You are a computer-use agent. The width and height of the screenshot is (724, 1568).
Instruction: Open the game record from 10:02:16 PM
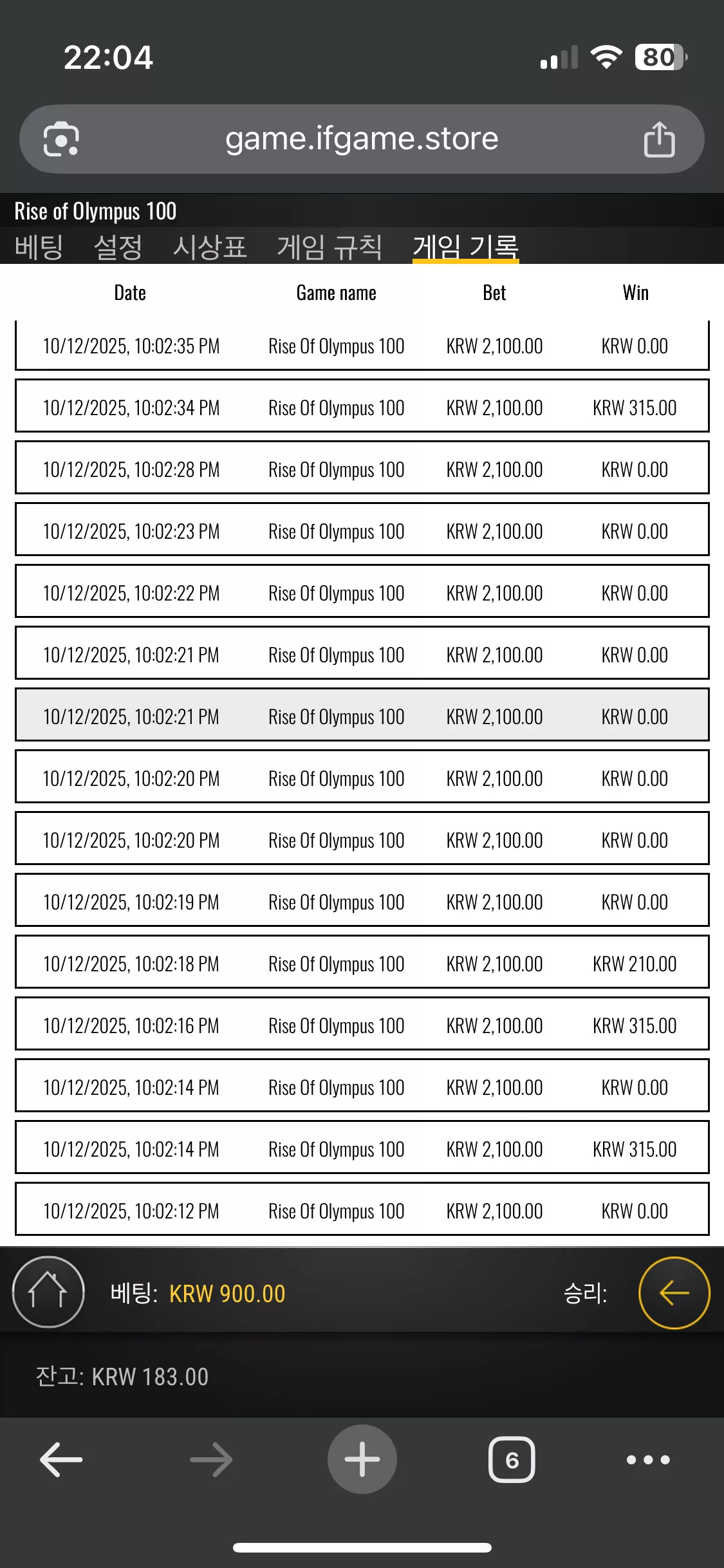pyautogui.click(x=362, y=1023)
